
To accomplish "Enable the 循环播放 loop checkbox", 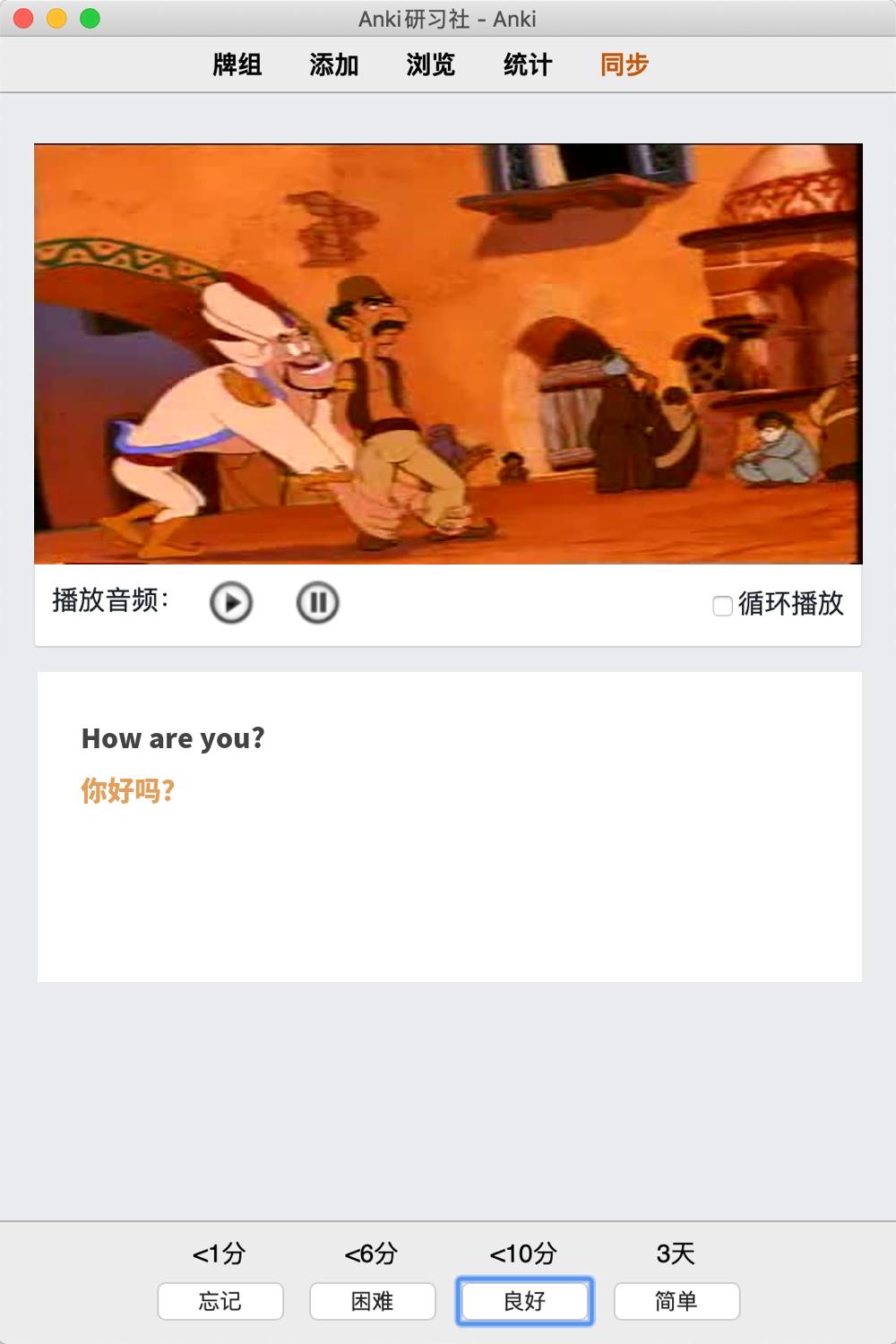I will [722, 606].
